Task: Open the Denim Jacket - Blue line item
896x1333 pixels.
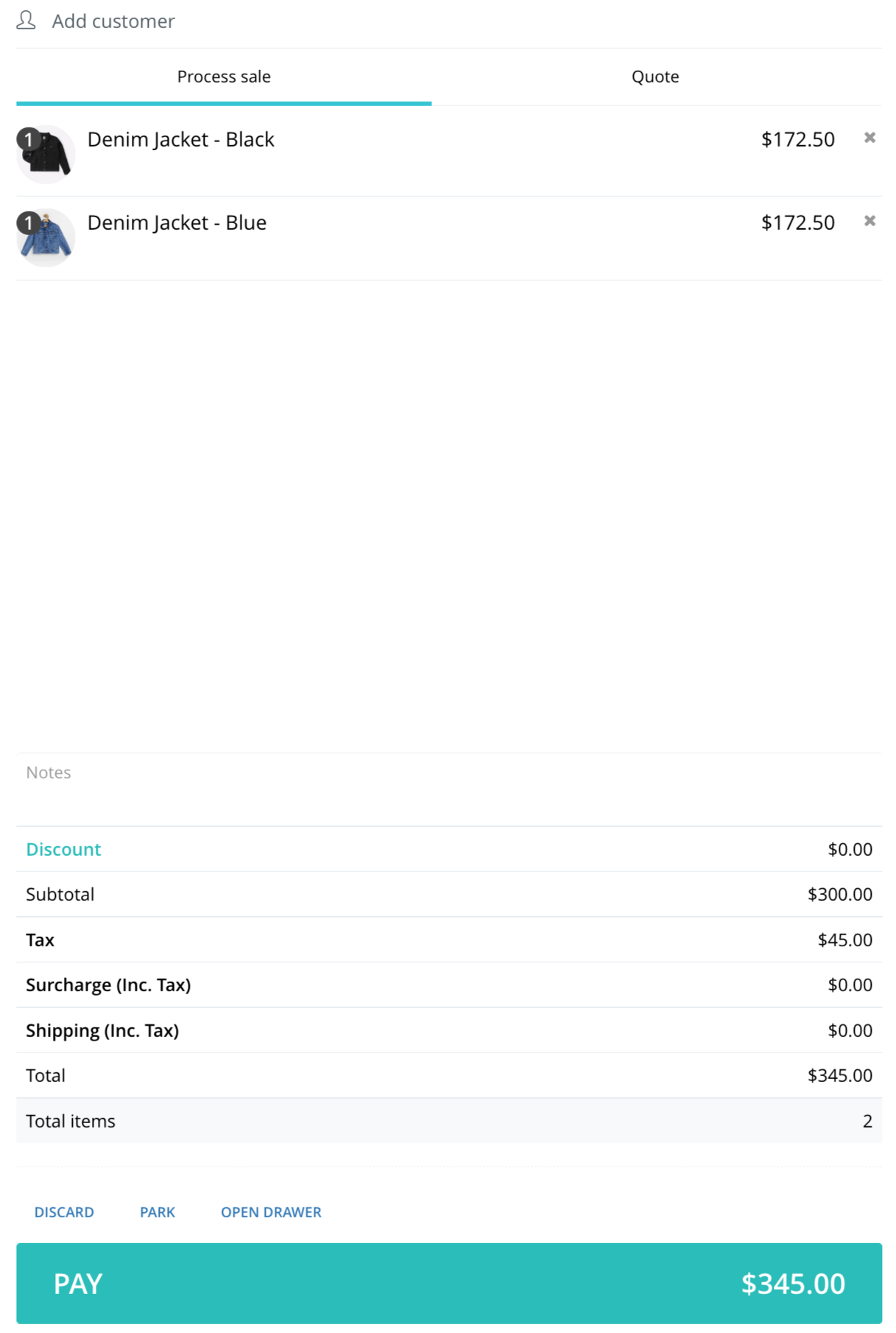Action: tap(177, 223)
